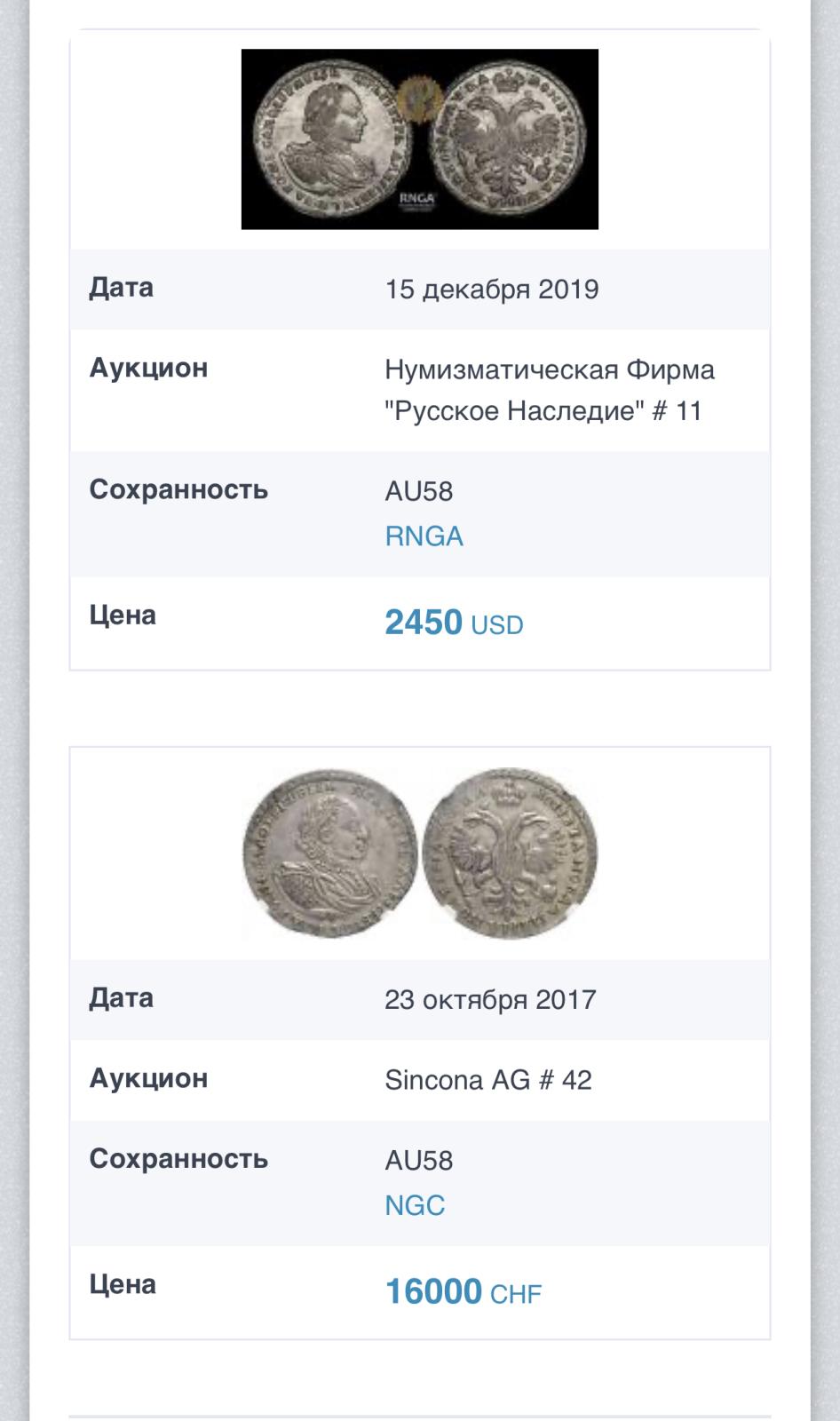Viewport: 840px width, 1421px height.
Task: Open the RNGA grading link
Action: 424,536
